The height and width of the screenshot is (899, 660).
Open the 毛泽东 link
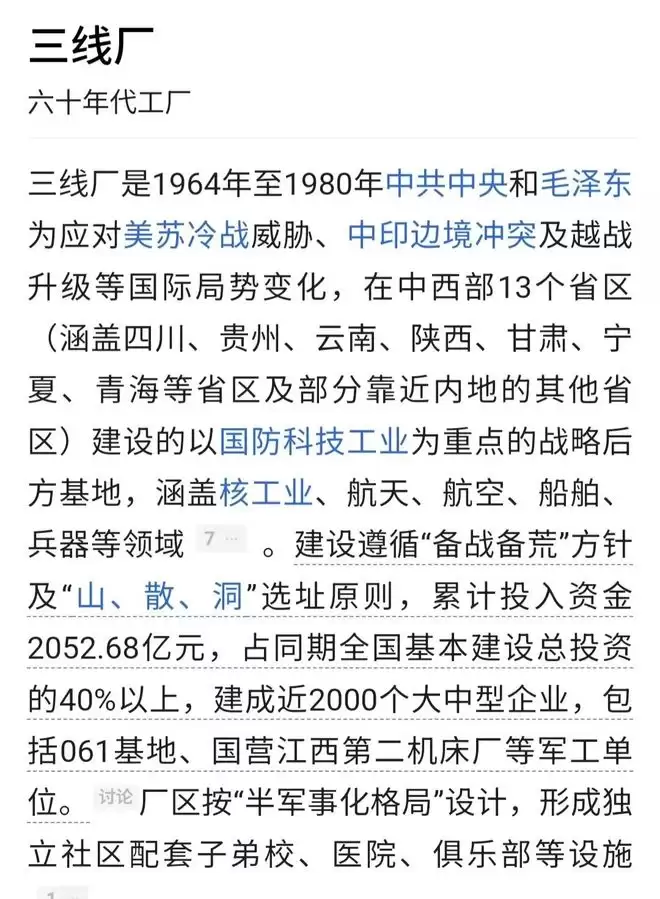point(586,183)
